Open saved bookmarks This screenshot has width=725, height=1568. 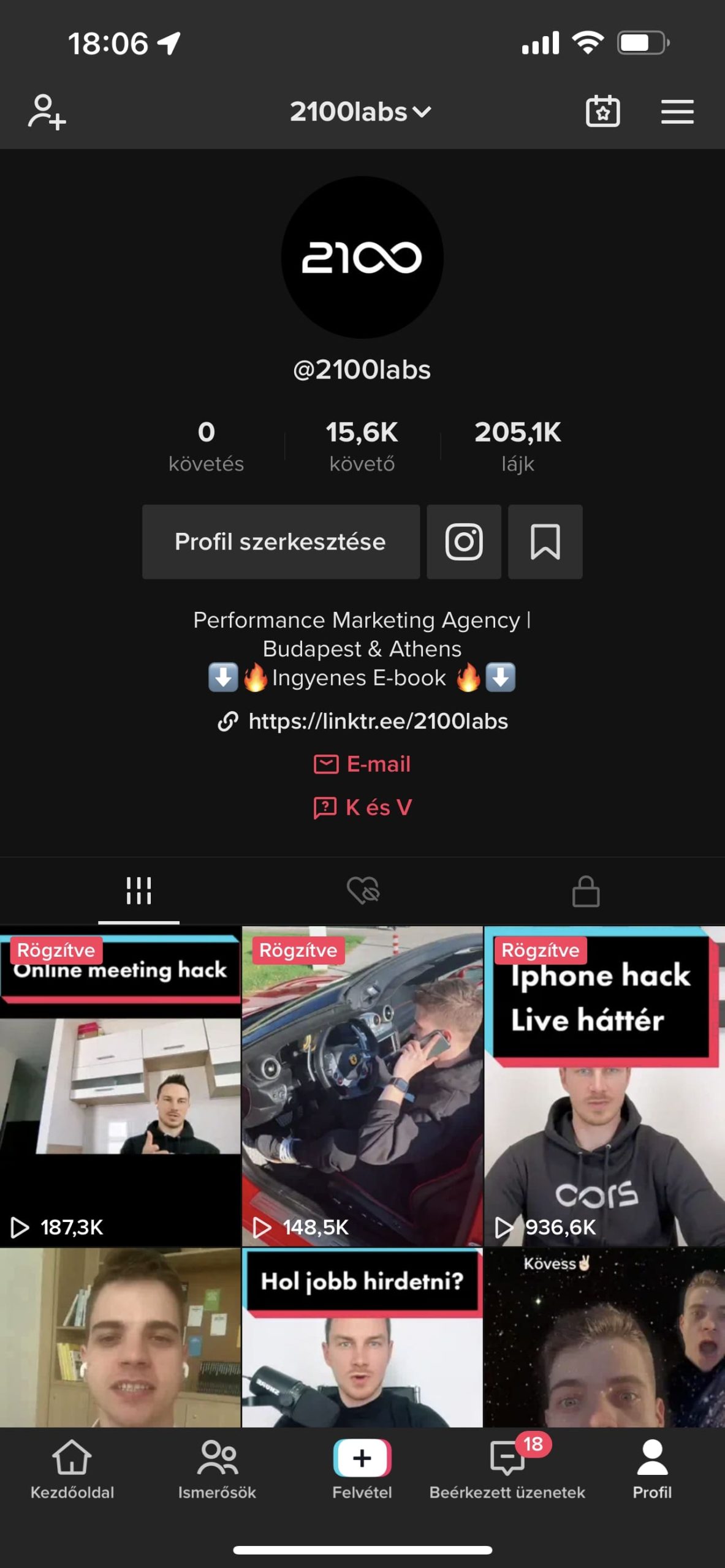545,541
